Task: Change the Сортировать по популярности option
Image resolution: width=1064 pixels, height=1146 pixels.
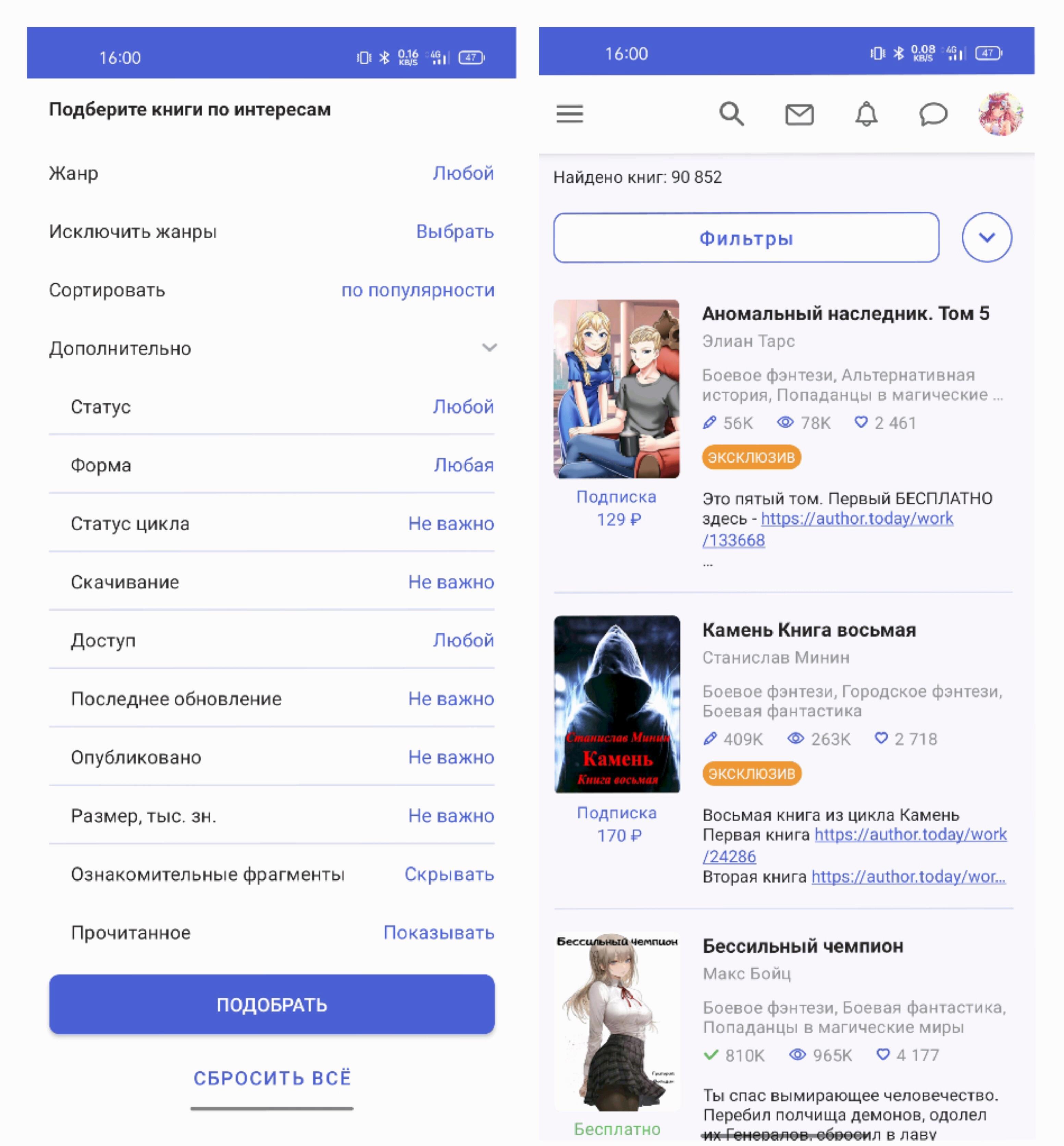Action: pos(418,290)
